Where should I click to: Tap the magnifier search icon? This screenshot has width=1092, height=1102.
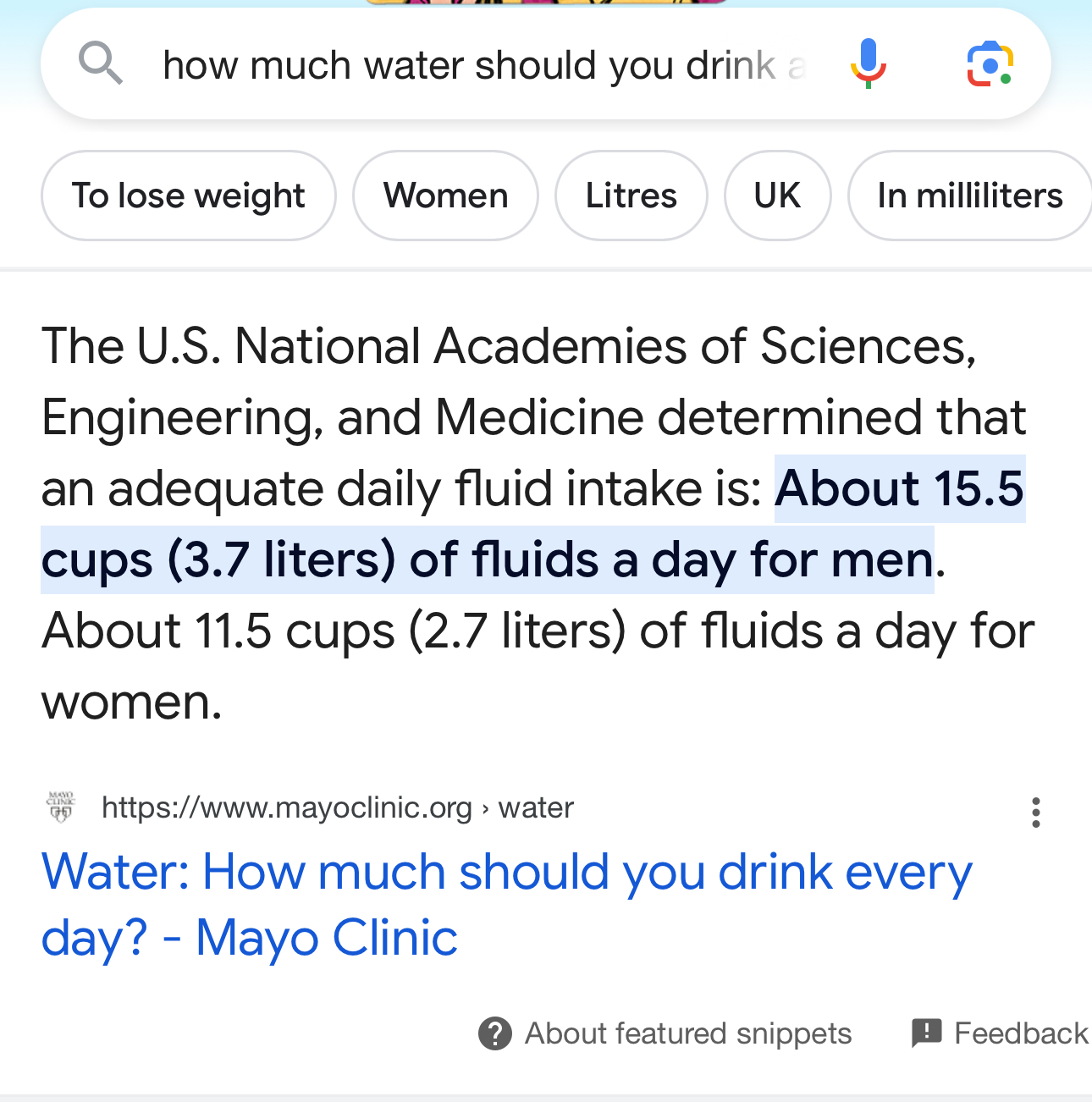click(x=101, y=64)
